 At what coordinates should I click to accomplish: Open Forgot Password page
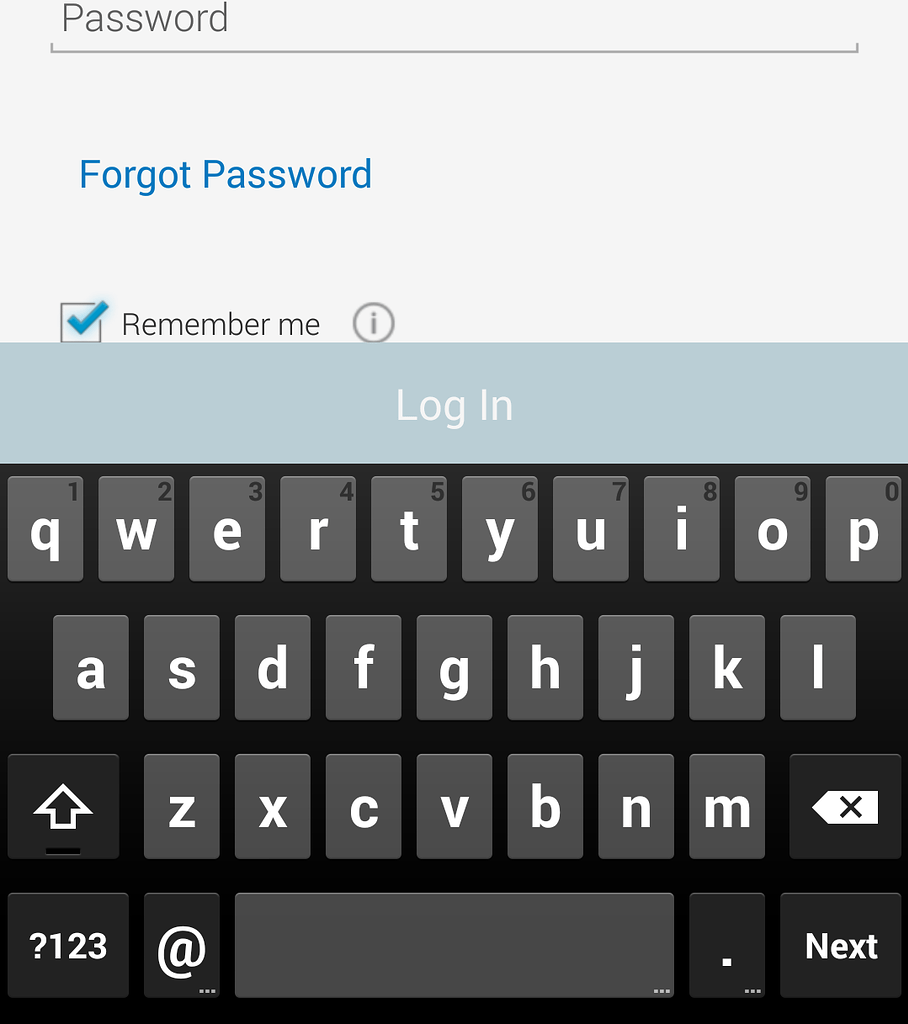point(224,174)
